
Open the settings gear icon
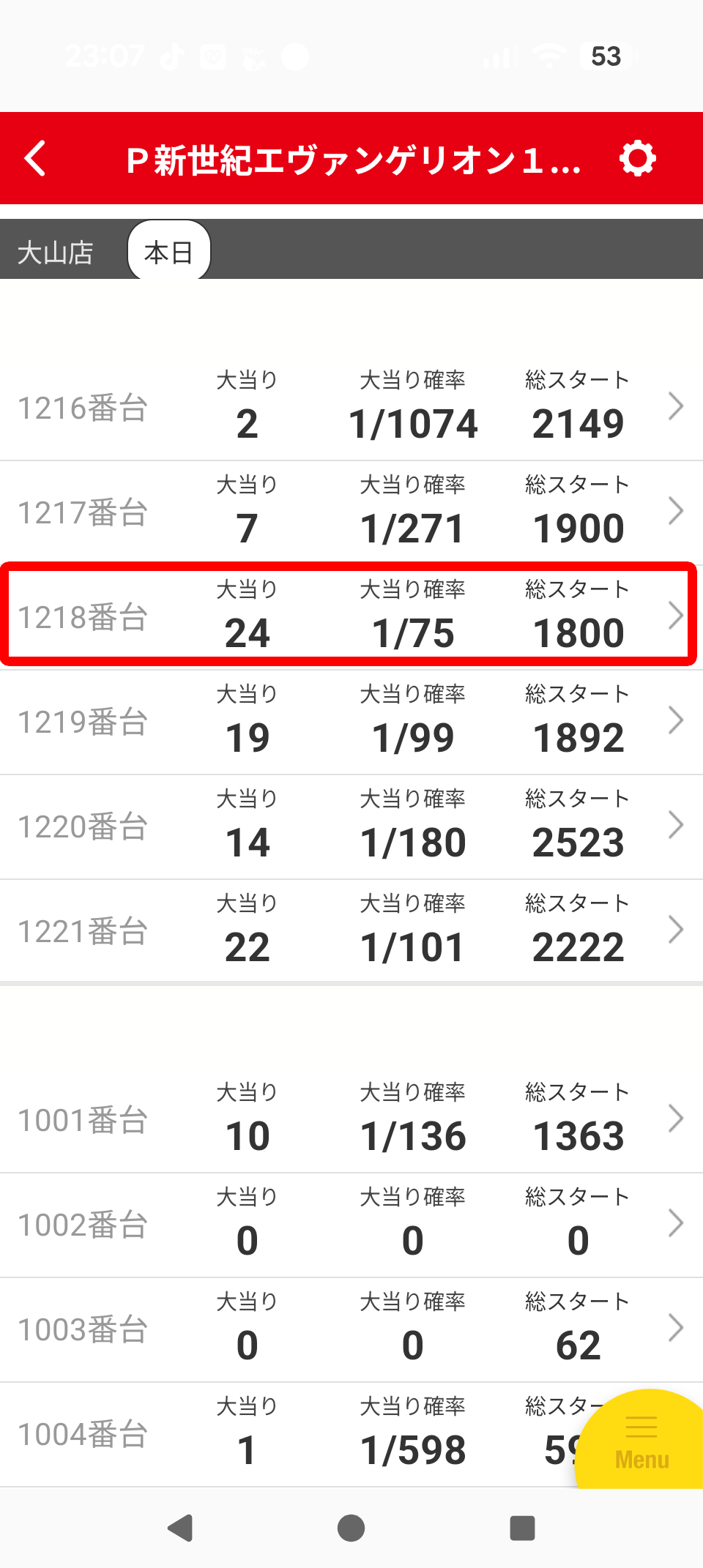pyautogui.click(x=637, y=158)
